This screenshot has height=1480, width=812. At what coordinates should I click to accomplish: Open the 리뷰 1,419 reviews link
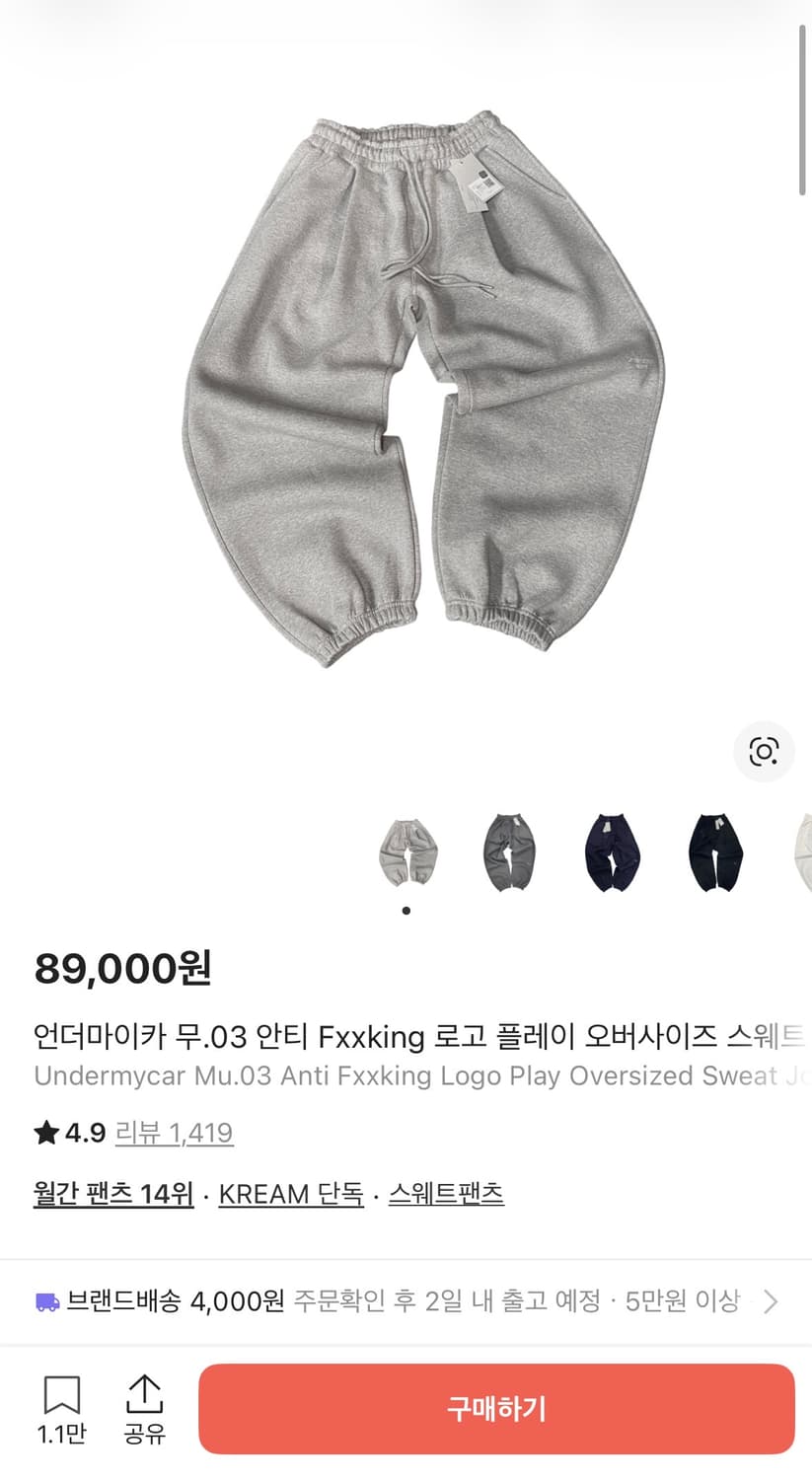tap(174, 1134)
